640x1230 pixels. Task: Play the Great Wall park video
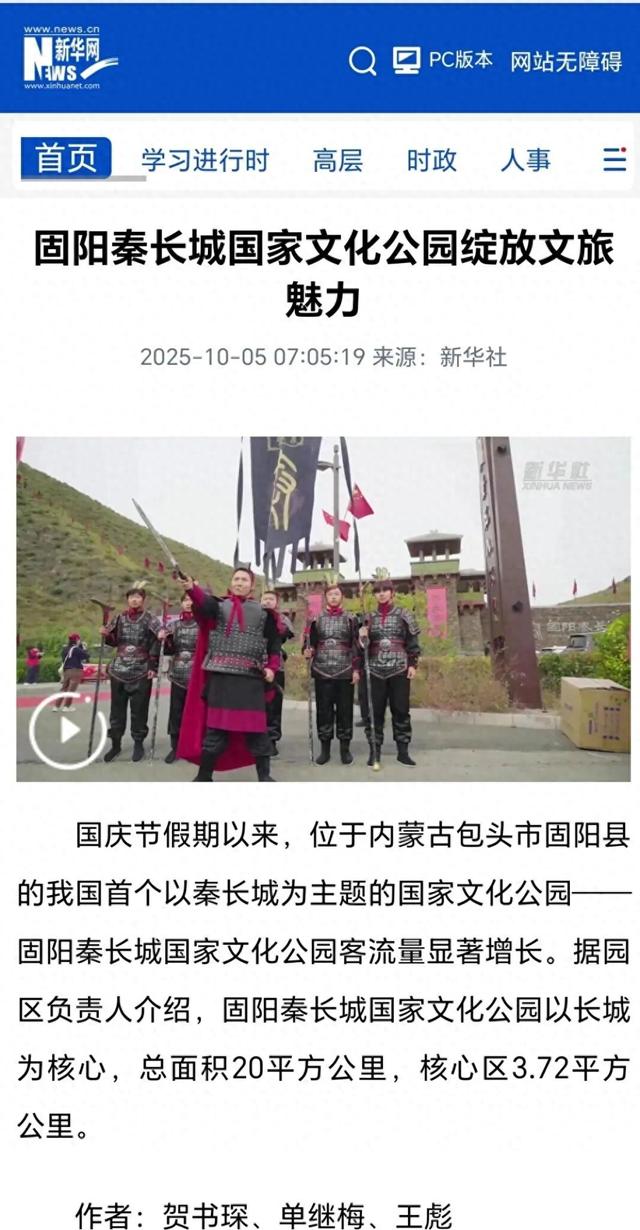click(67, 730)
